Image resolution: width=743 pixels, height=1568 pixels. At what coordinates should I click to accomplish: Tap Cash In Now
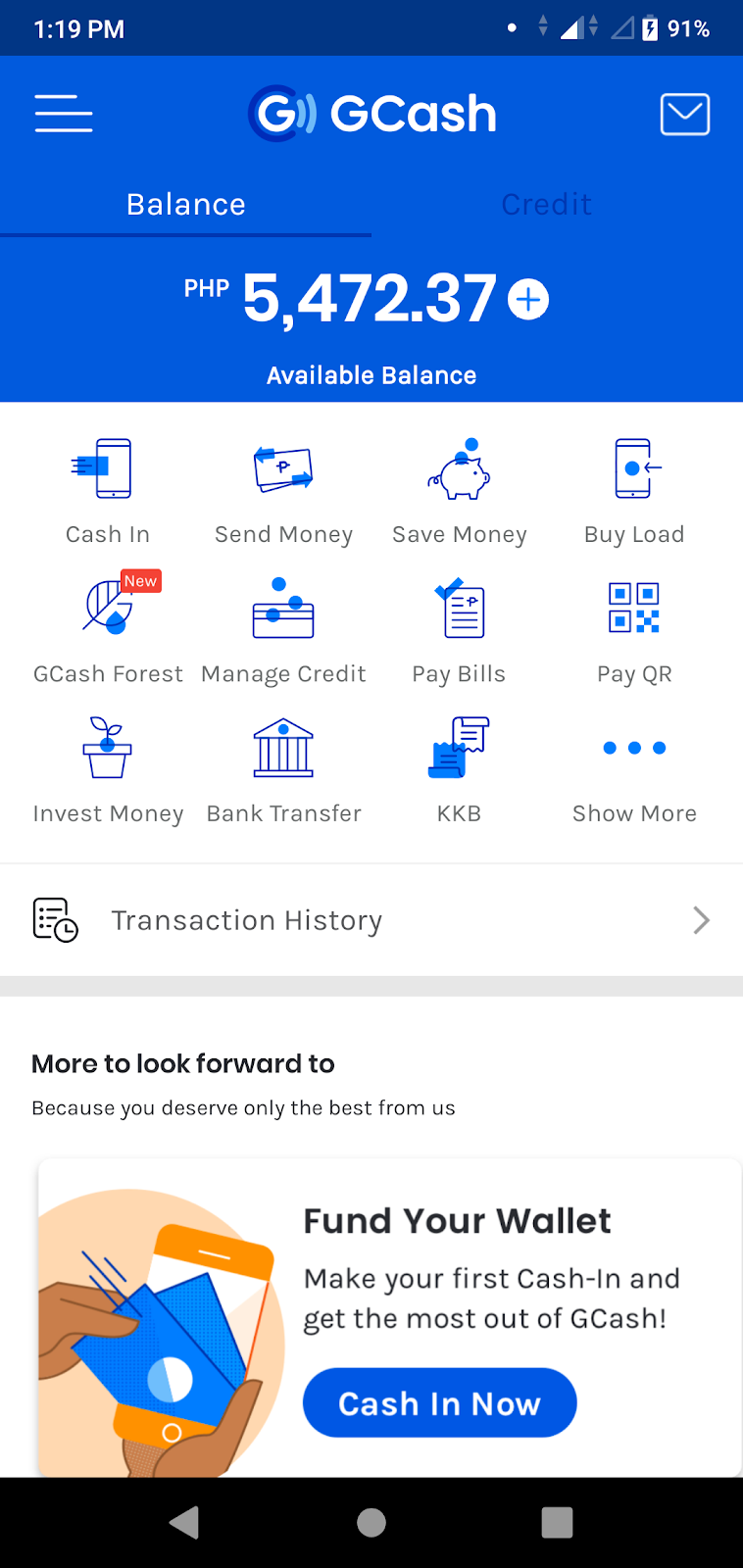coord(439,1402)
